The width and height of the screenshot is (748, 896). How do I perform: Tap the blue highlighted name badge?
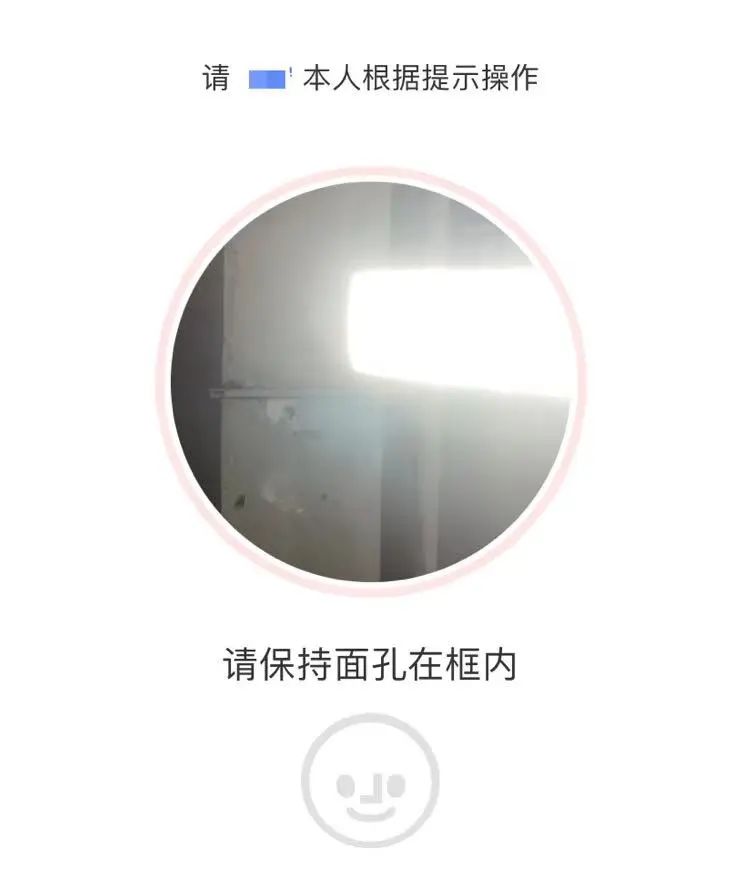266,78
